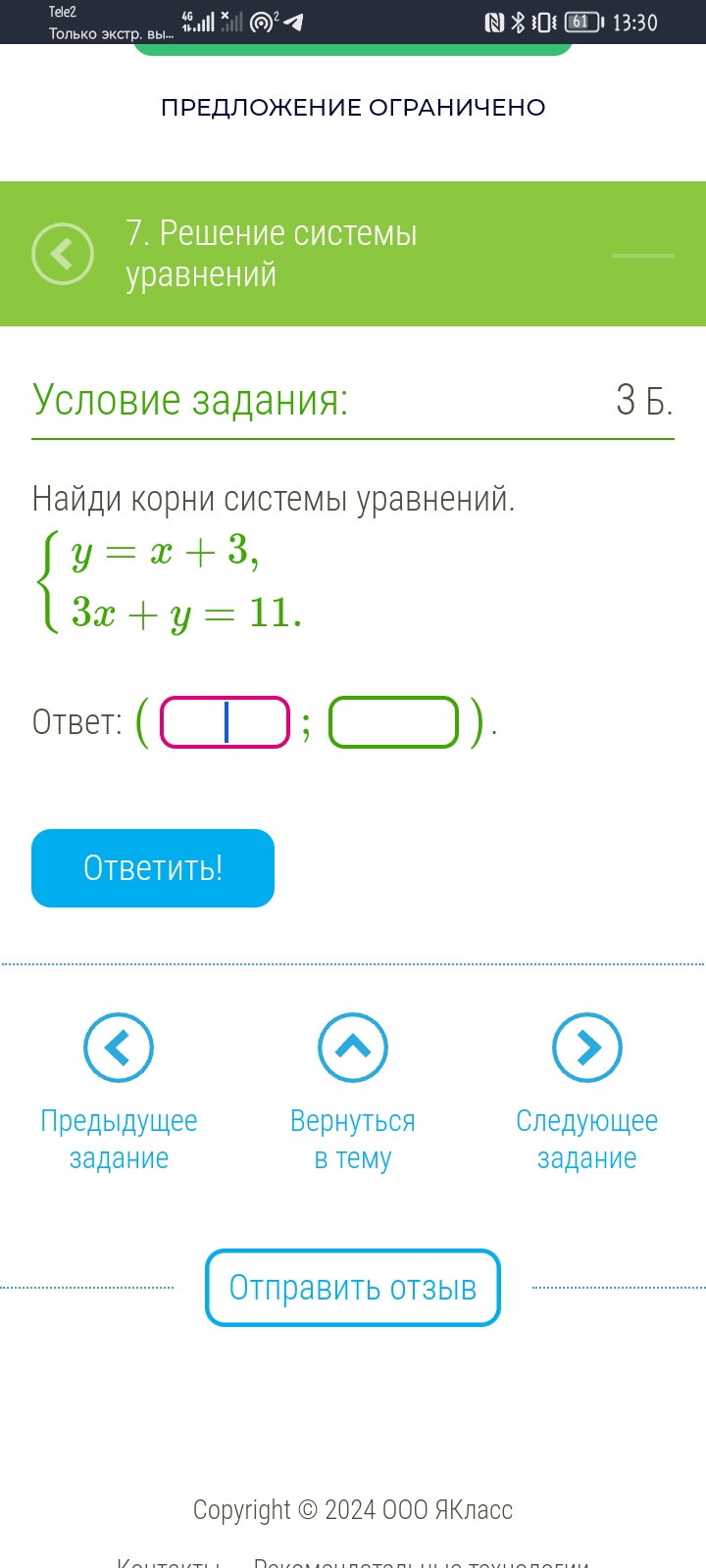This screenshot has width=706, height=1568.
Task: Focus the first answer input box
Action: (226, 722)
